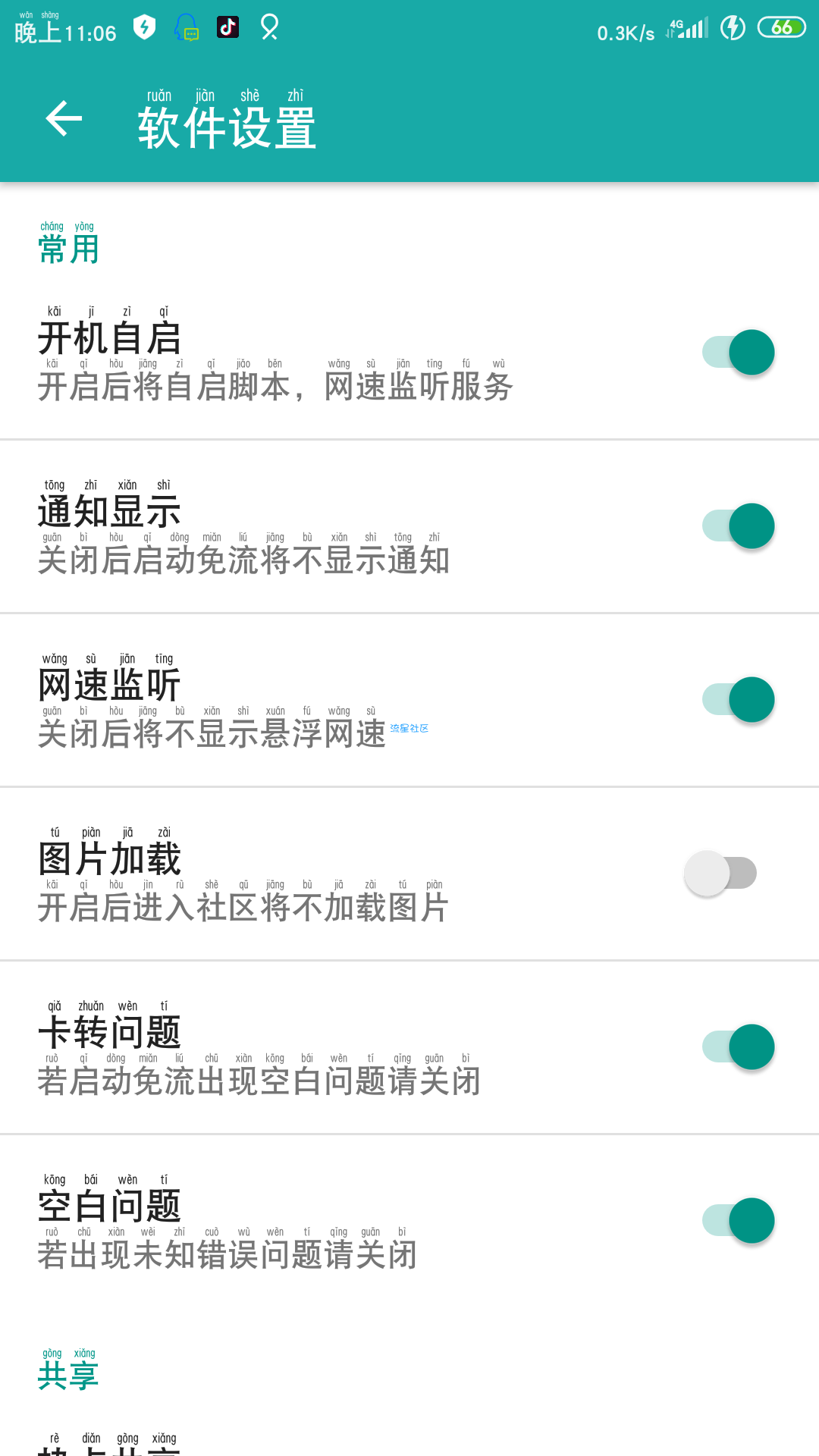Turn off the 空白问题 toggle
This screenshot has width=819, height=1456.
coord(738,1221)
